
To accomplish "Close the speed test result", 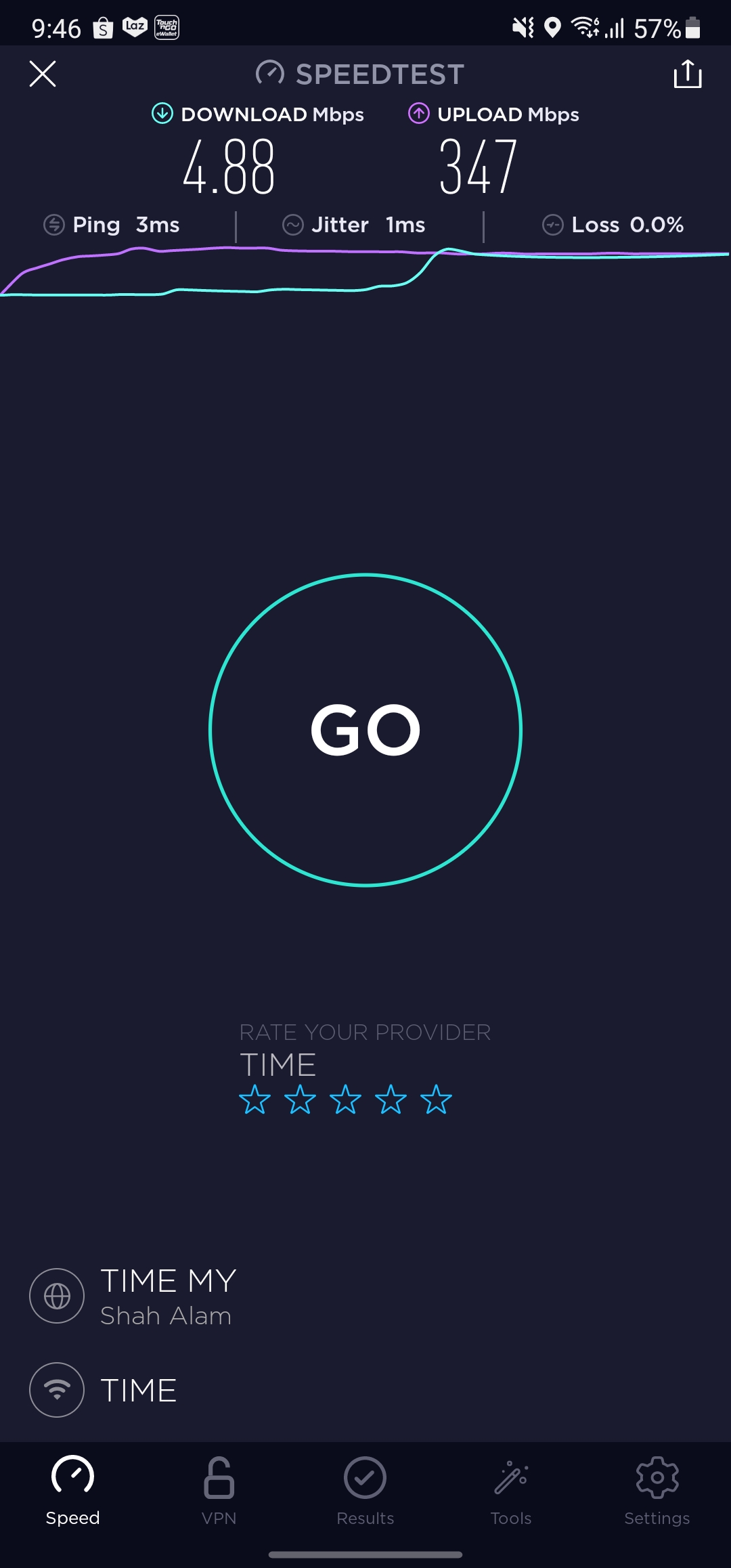I will pos(43,74).
